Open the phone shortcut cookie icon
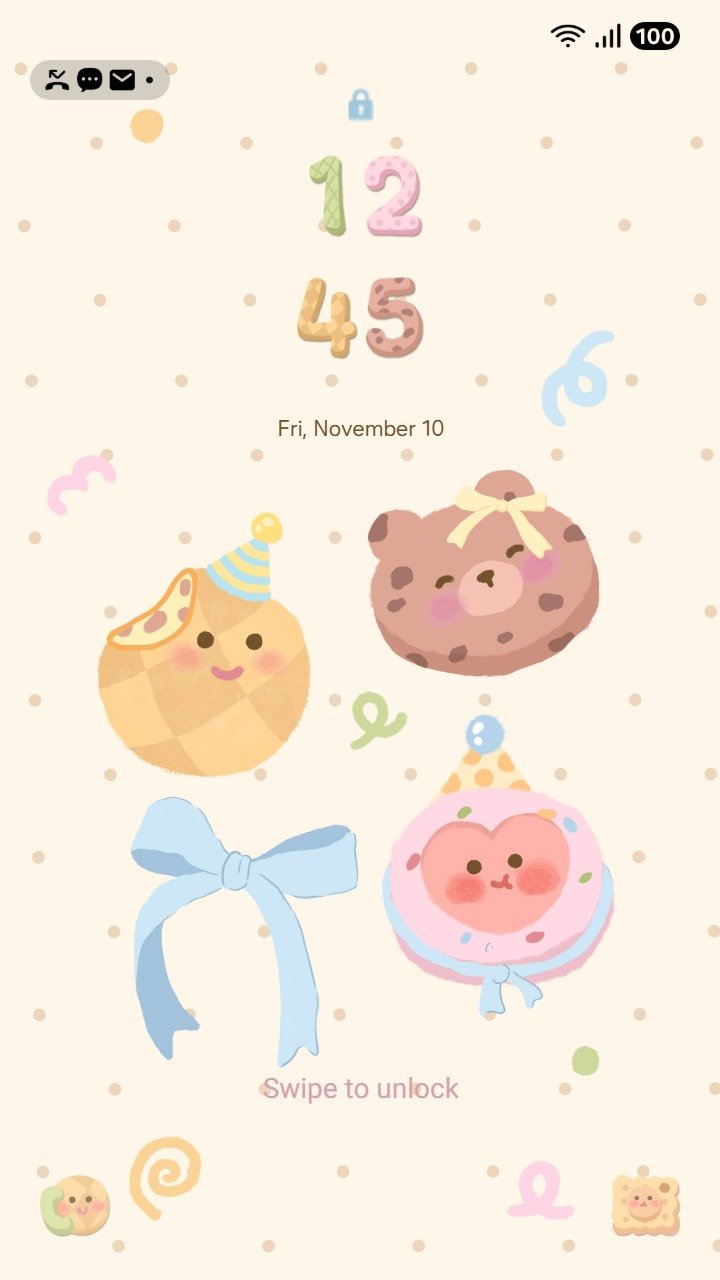Viewport: 720px width, 1280px height. tap(75, 1205)
